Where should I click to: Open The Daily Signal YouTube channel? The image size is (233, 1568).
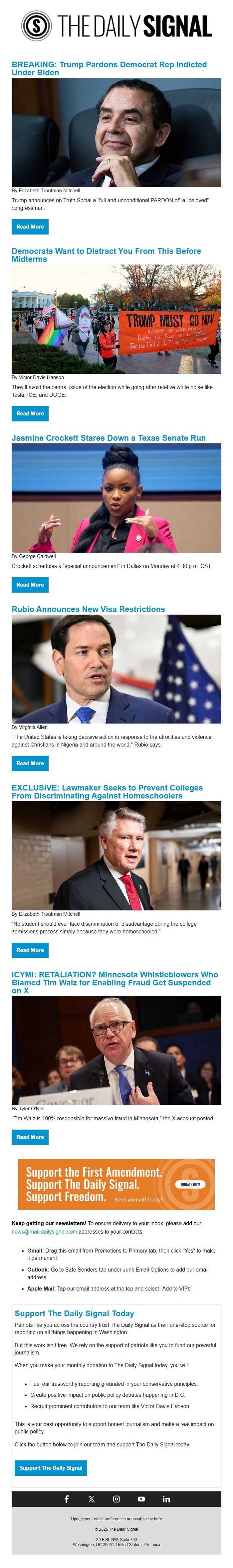(x=141, y=1499)
